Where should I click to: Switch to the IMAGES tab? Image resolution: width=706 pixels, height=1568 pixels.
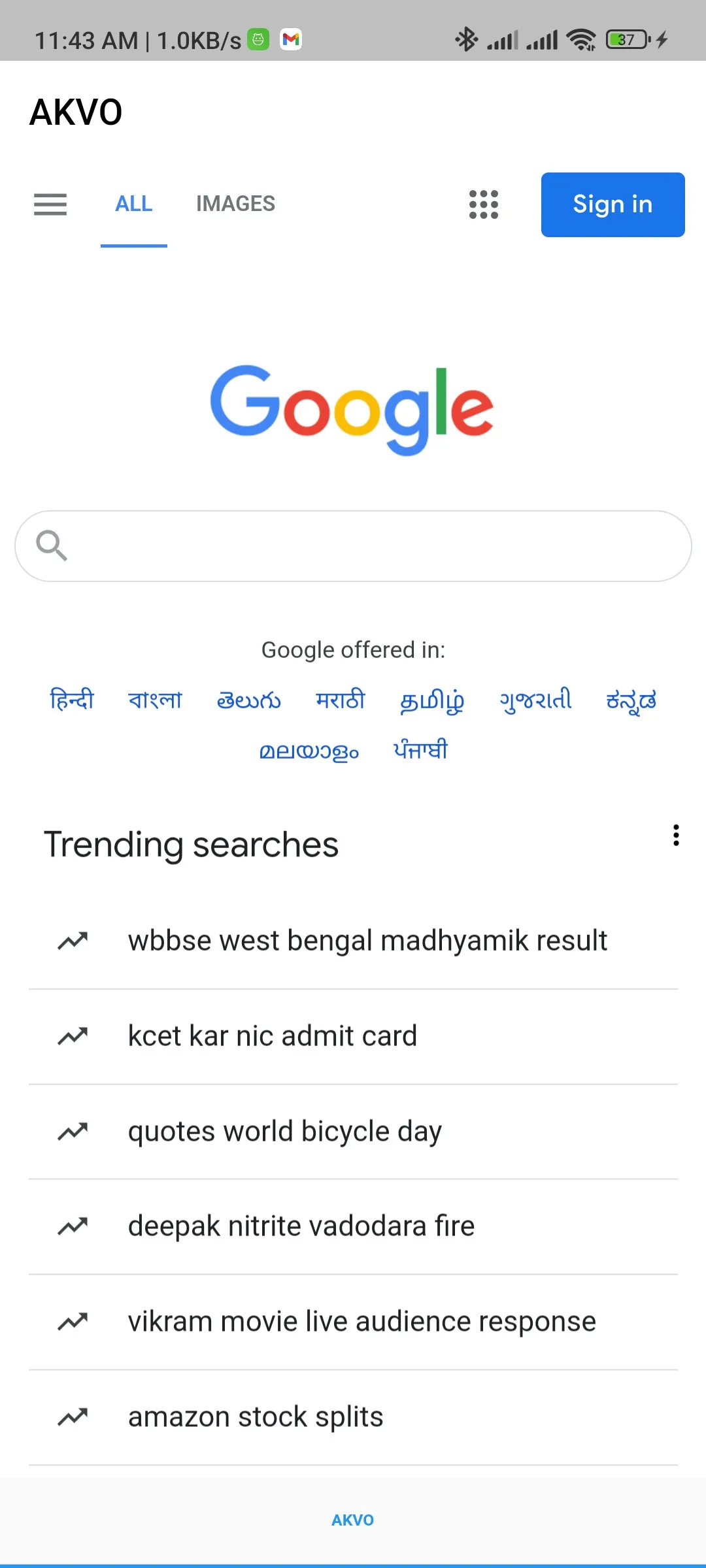point(235,204)
